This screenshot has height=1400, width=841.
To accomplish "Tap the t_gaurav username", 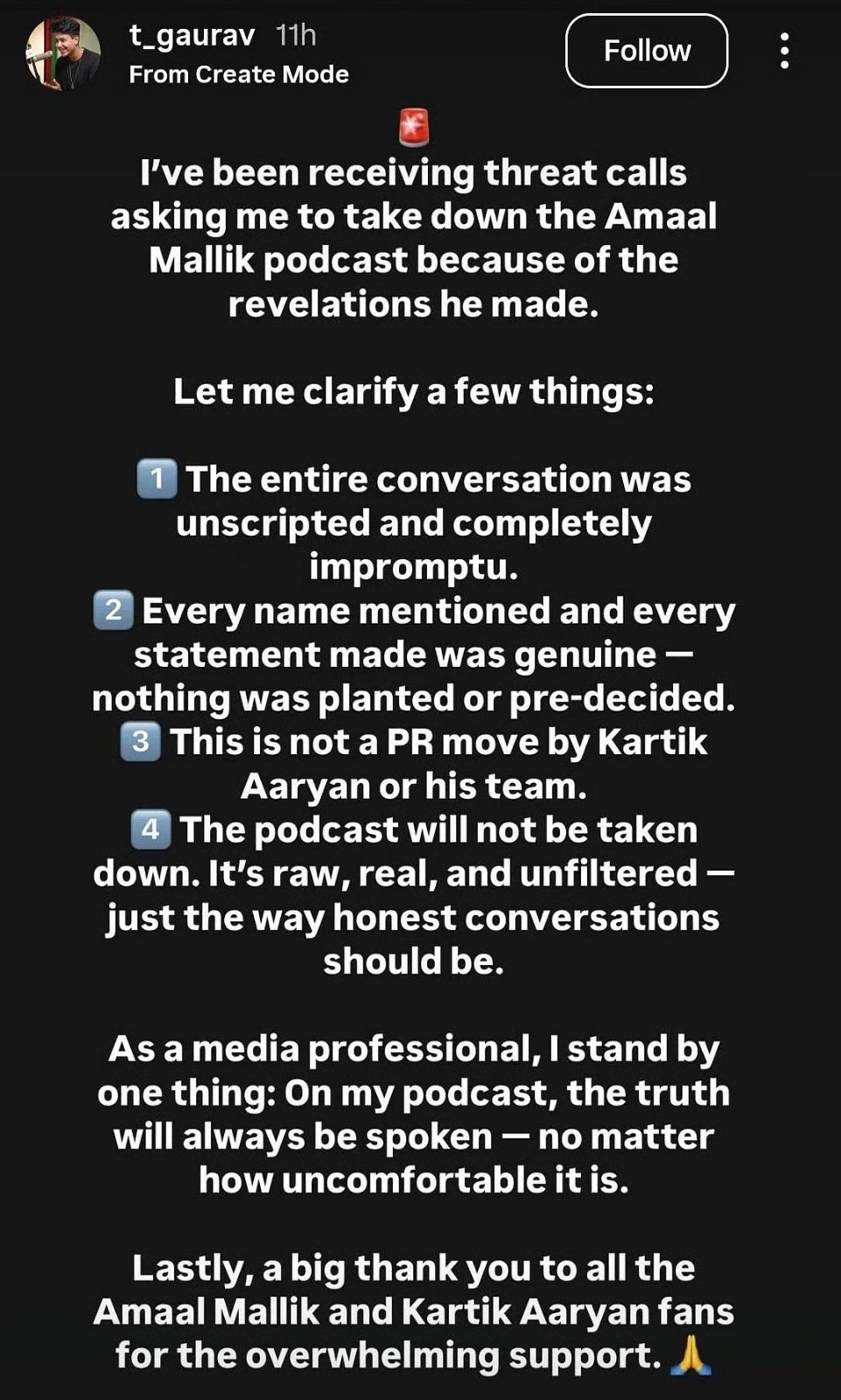I will coord(192,35).
